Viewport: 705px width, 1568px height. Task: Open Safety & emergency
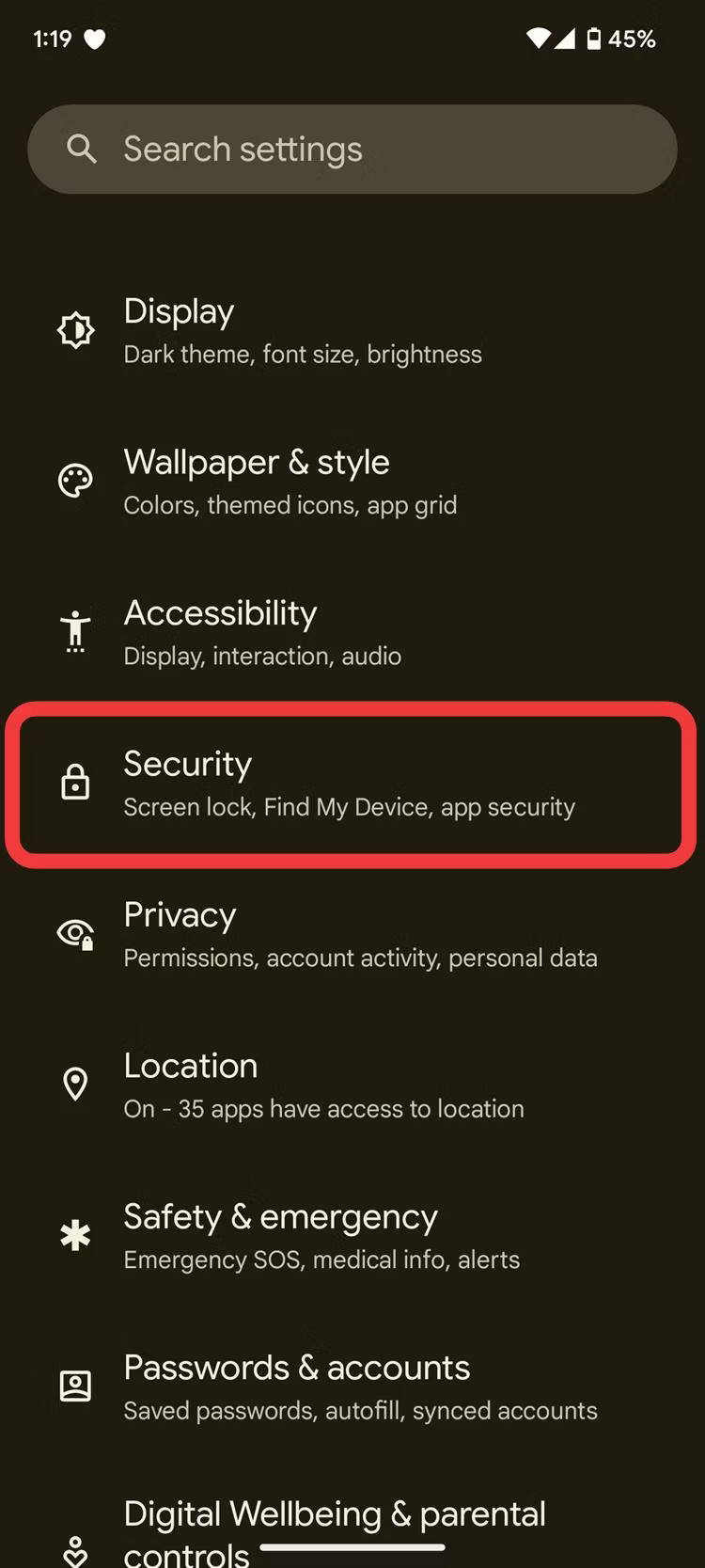coord(352,1236)
